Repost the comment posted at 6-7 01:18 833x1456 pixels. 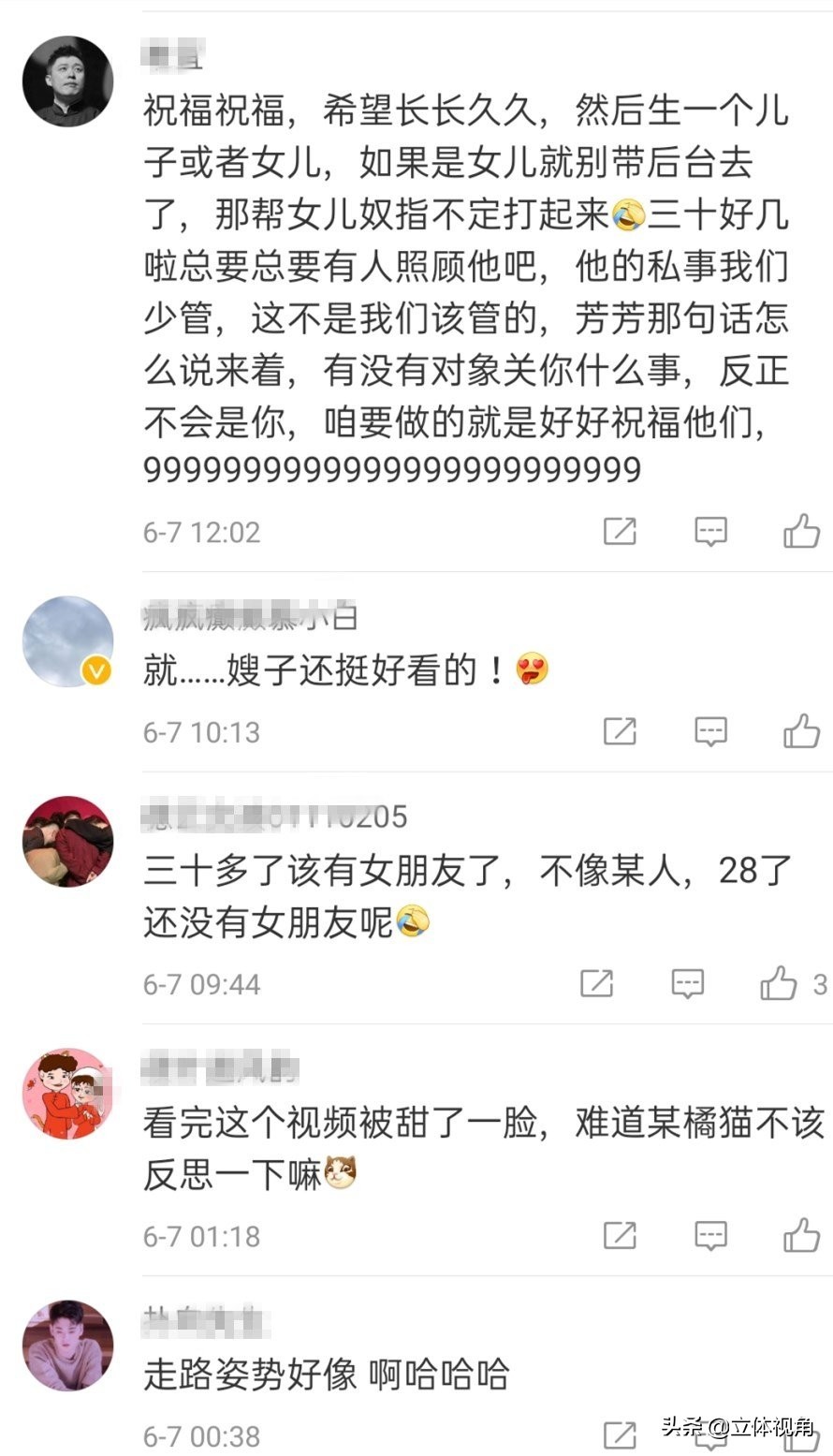620,1235
